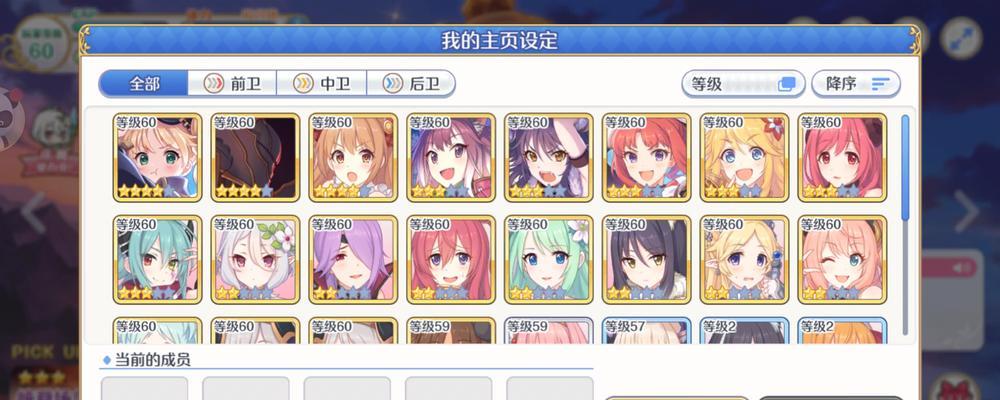Switch to the 后卫 tab

click(412, 84)
